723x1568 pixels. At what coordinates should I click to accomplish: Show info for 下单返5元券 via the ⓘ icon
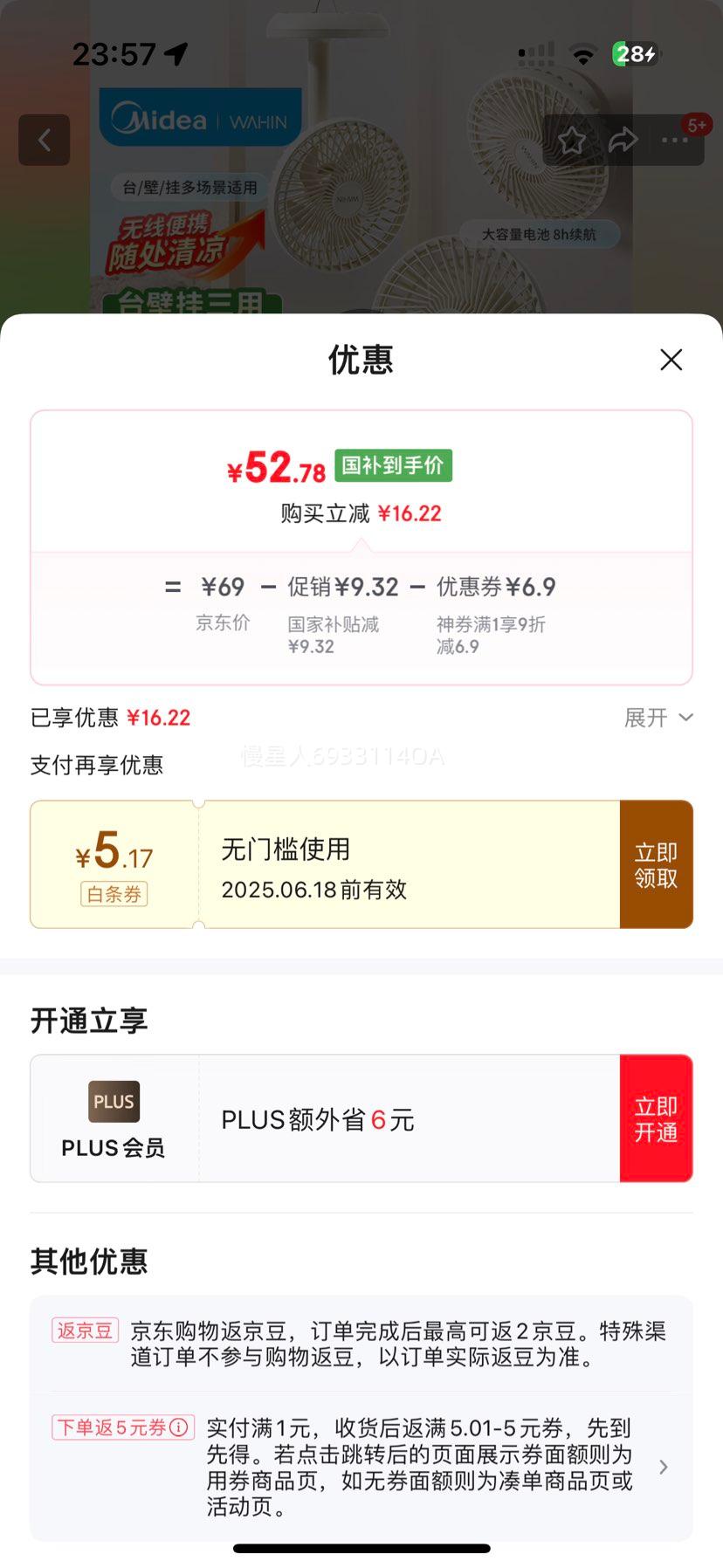[179, 1427]
